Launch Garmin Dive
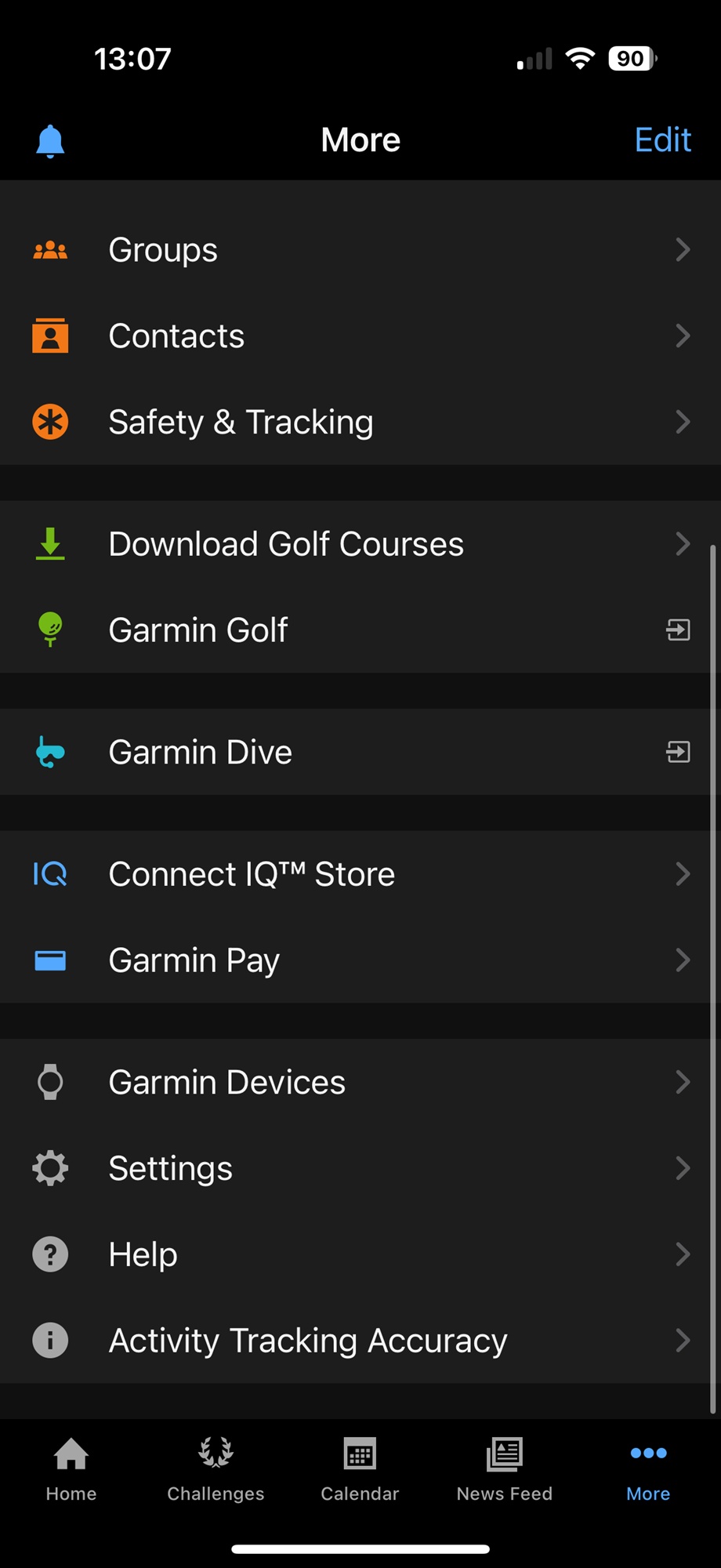The width and height of the screenshot is (721, 1568). [360, 753]
